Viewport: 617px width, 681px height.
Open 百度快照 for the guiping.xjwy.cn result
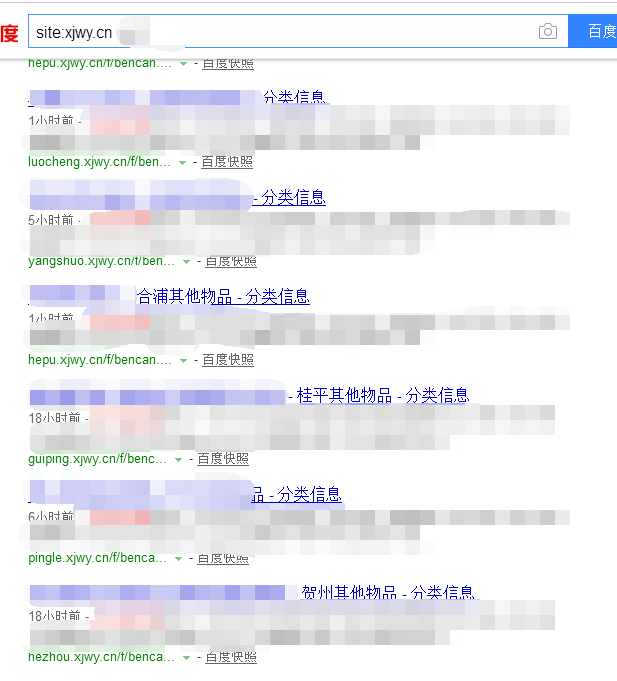tap(223, 459)
